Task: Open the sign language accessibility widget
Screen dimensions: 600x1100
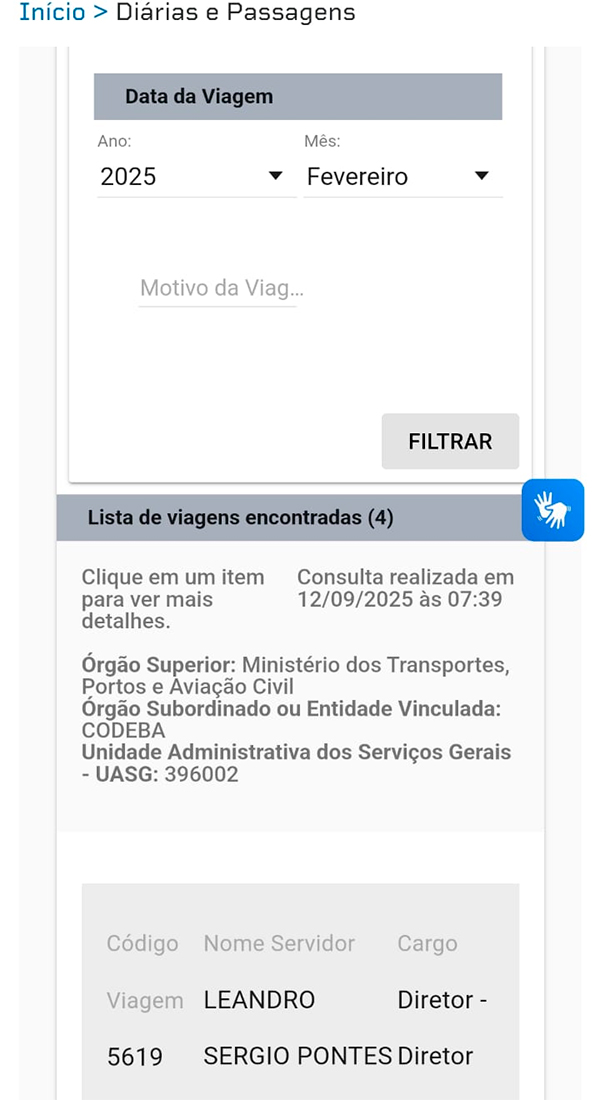Action: (552, 510)
